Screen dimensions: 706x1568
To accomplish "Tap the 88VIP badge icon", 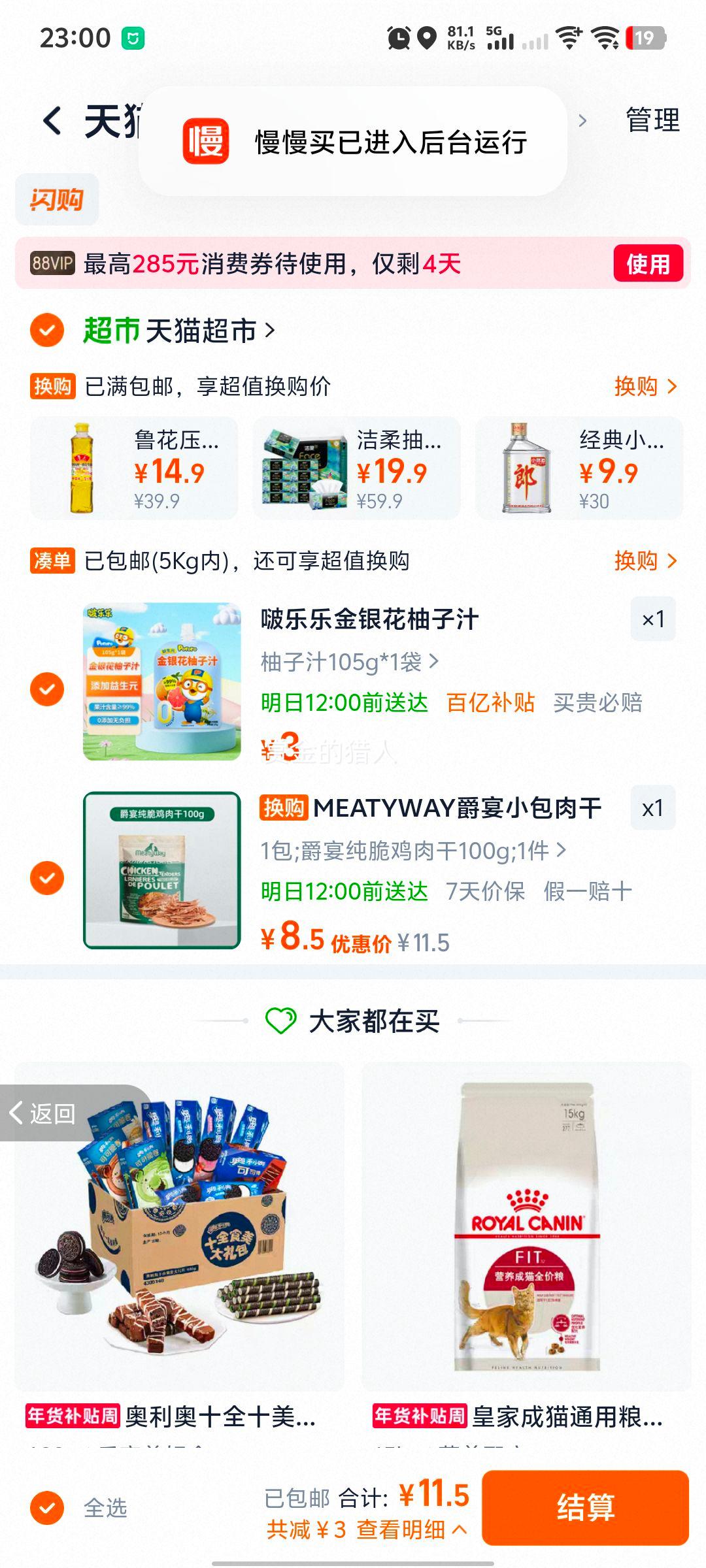I will tap(54, 264).
